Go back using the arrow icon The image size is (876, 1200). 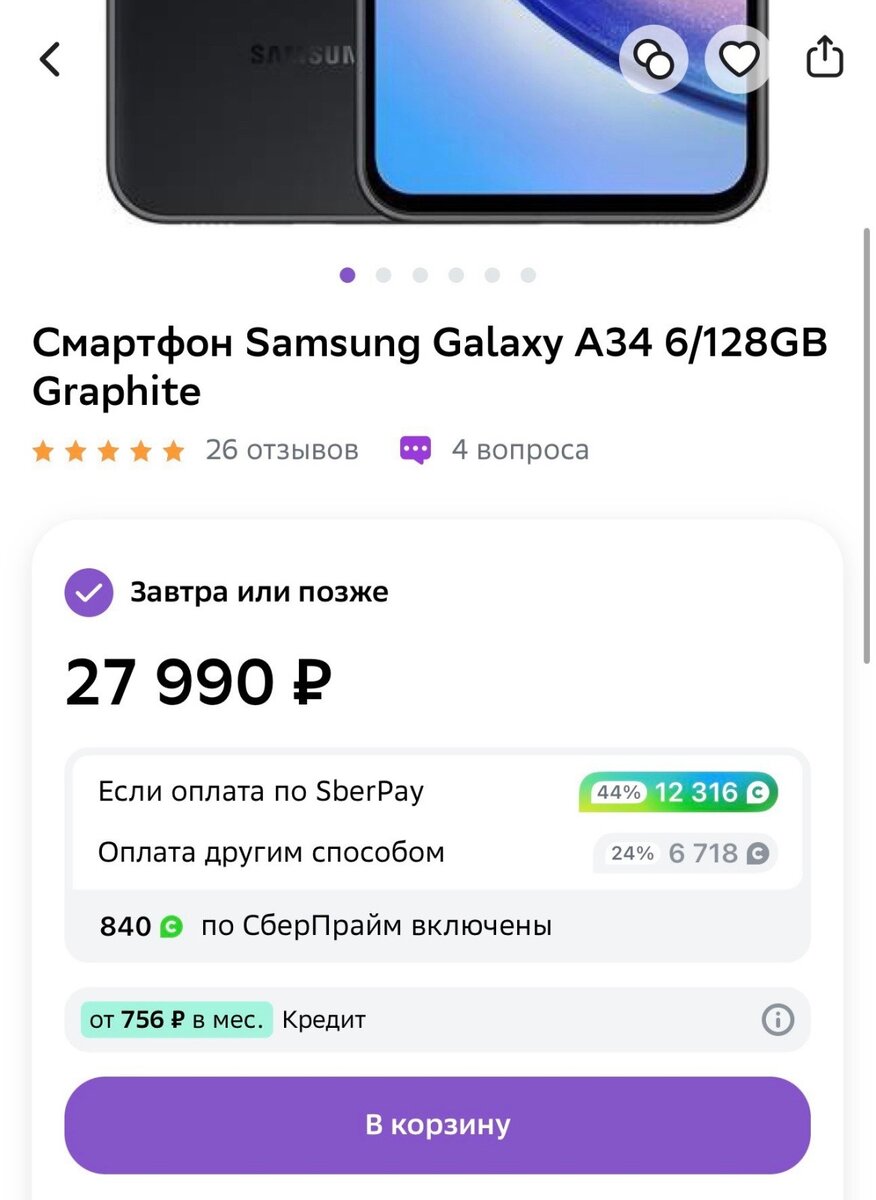pyautogui.click(x=50, y=60)
